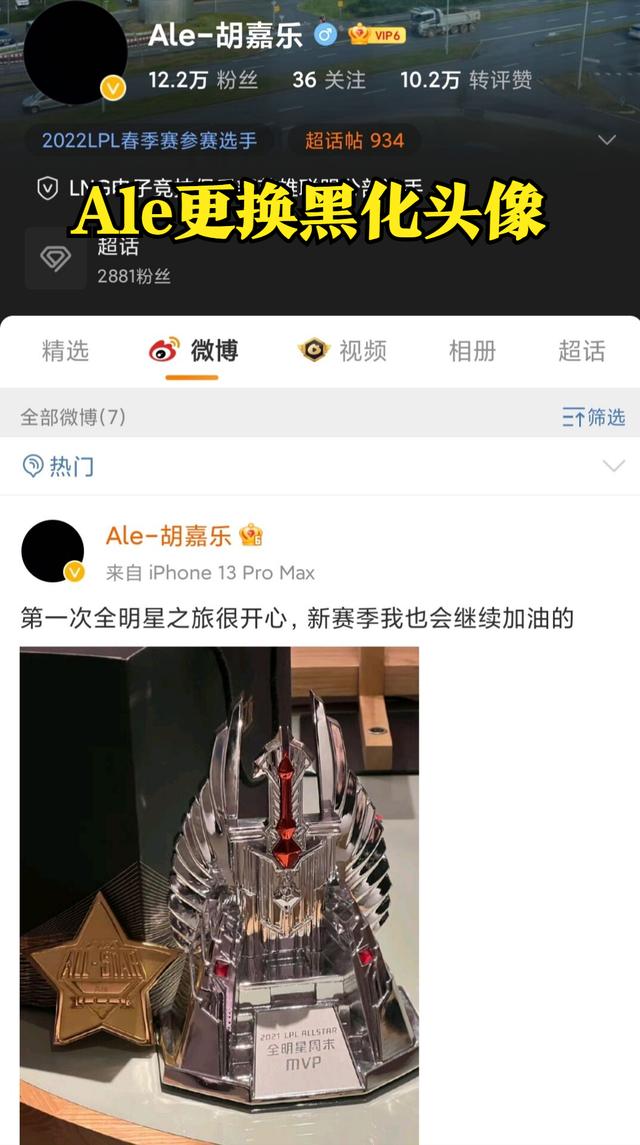Viewport: 640px width, 1145px height.
Task: Switch to the 视频 tab
Action: pos(343,351)
